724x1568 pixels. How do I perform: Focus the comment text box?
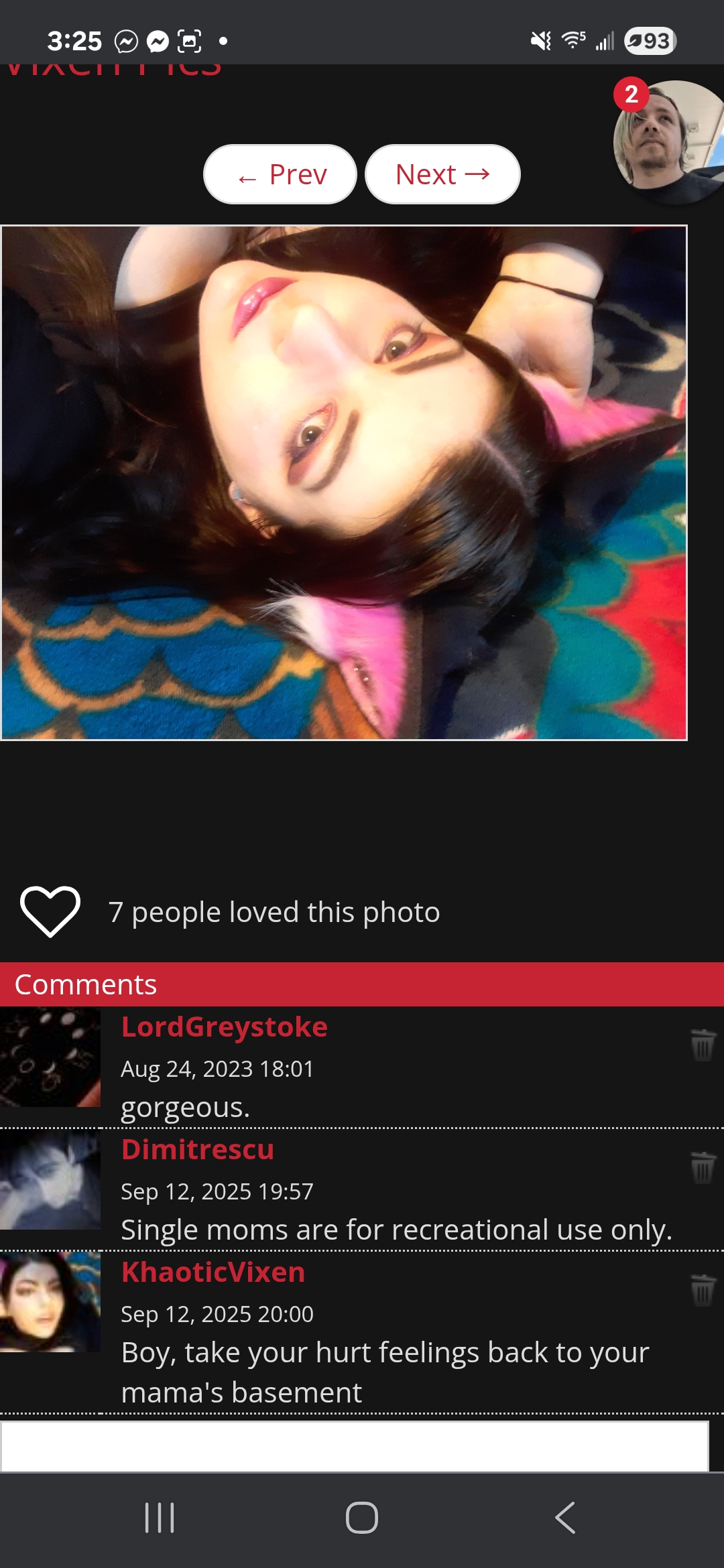click(354, 1447)
